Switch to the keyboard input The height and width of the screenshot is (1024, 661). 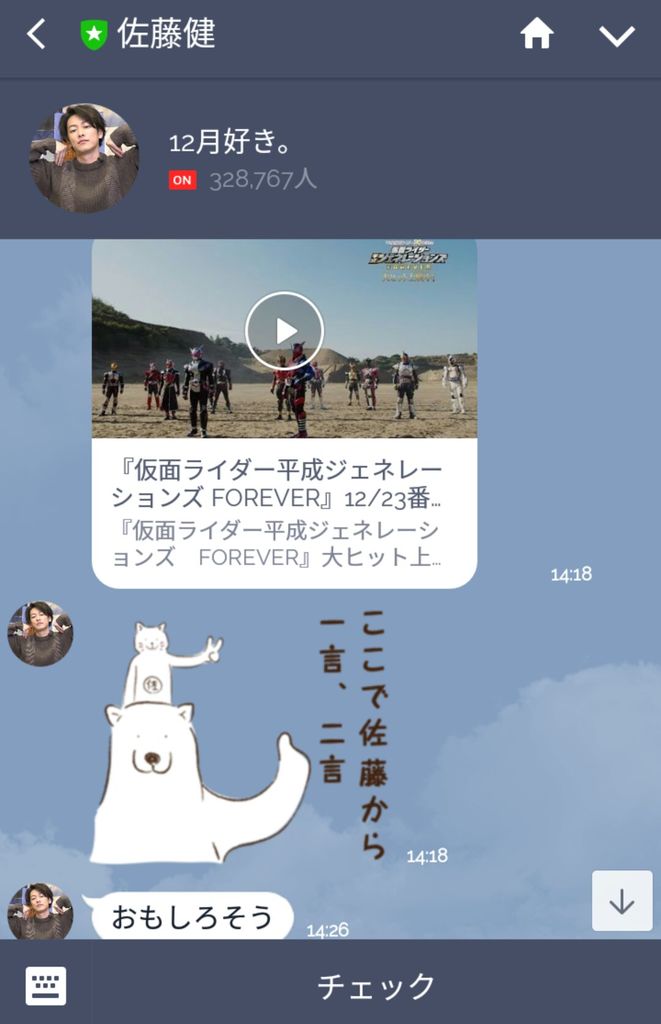coord(46,985)
